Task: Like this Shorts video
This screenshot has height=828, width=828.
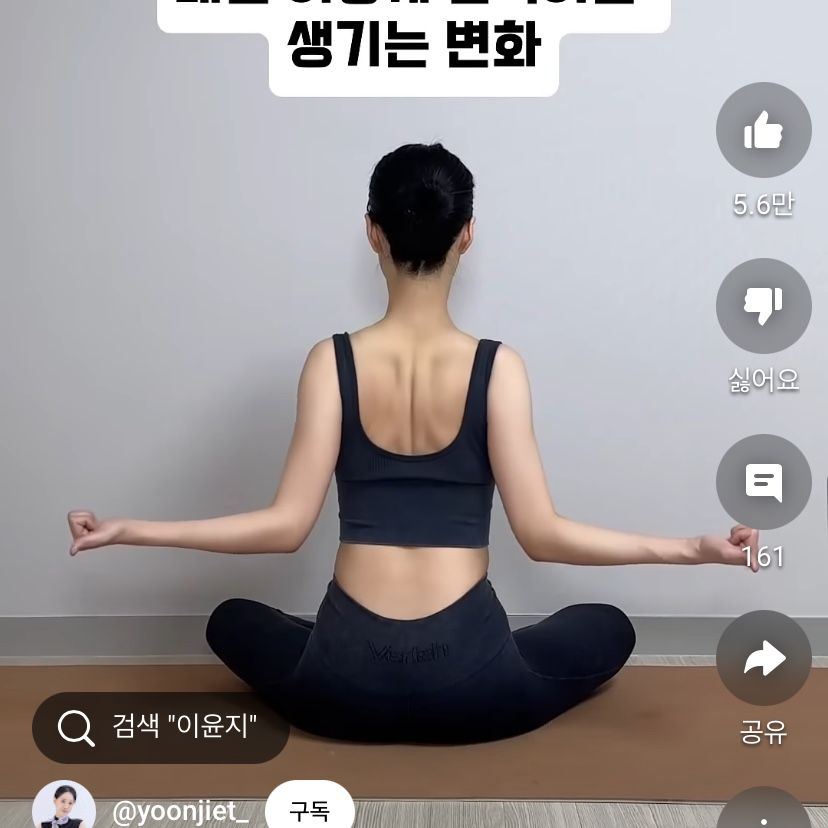Action: click(763, 131)
